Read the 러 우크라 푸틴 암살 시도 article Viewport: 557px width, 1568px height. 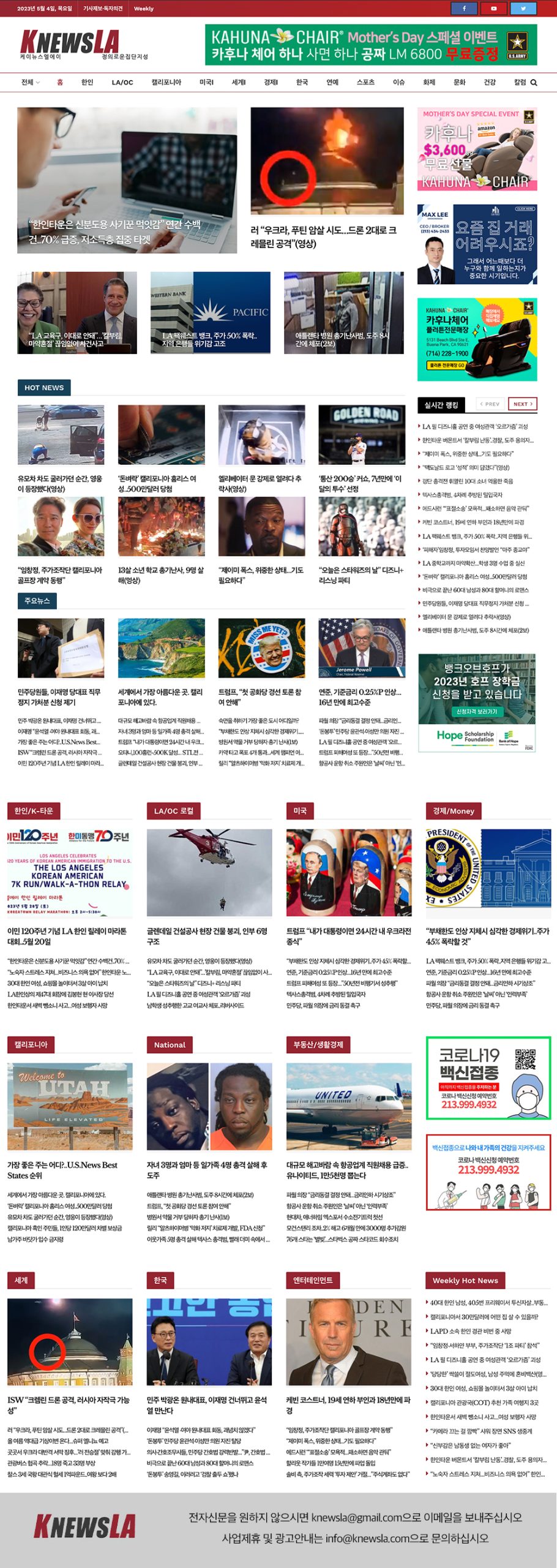tap(324, 236)
